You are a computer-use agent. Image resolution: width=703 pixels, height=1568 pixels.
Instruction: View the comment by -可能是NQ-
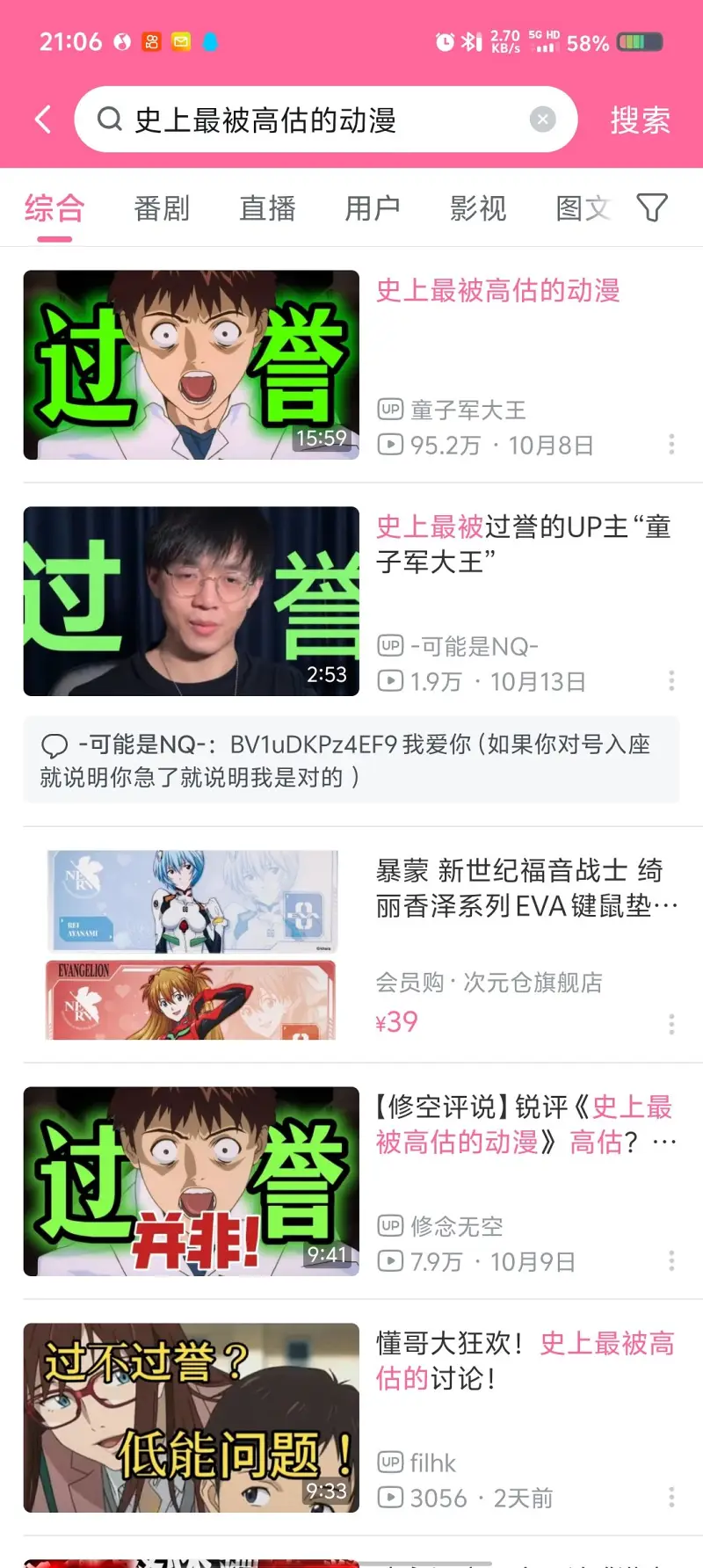pos(351,760)
